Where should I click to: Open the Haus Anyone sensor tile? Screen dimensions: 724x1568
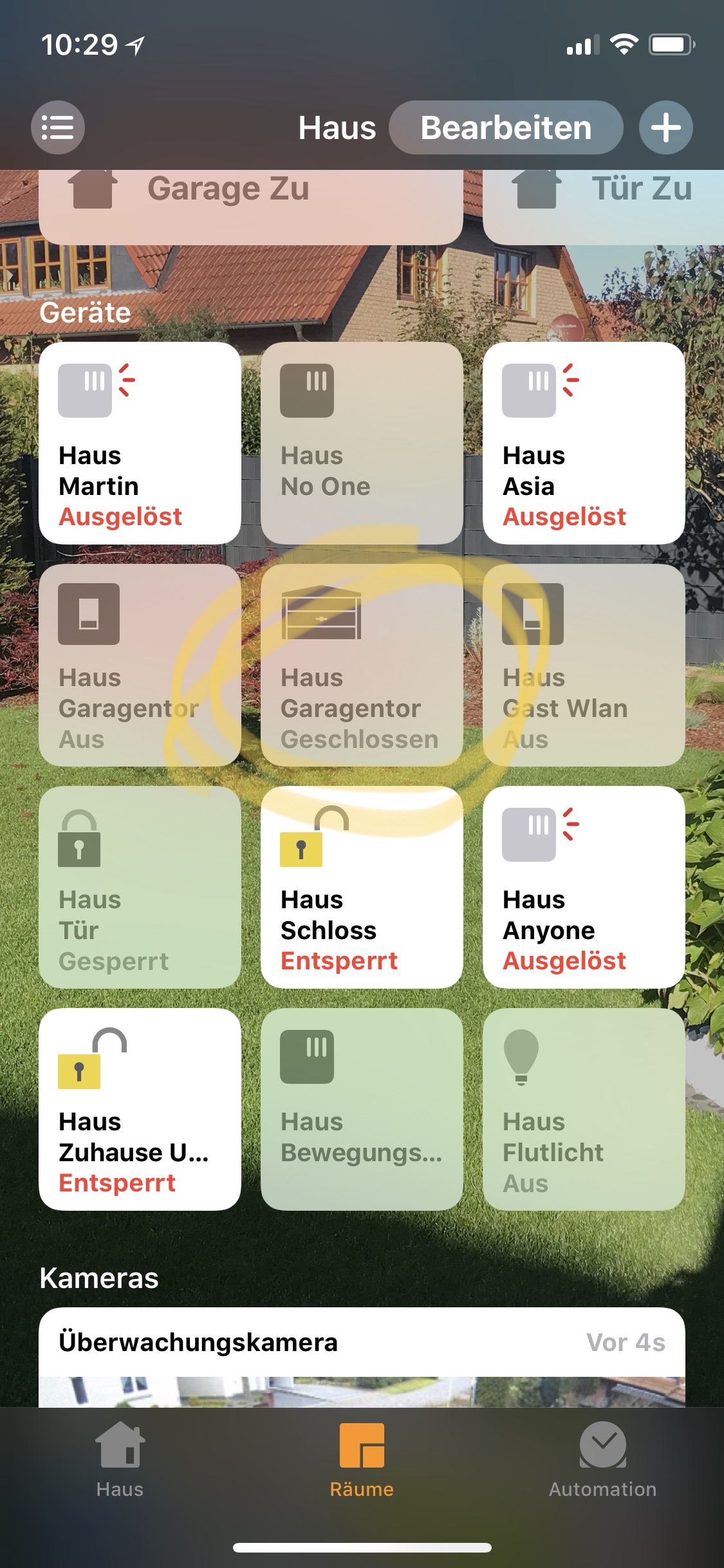[584, 887]
